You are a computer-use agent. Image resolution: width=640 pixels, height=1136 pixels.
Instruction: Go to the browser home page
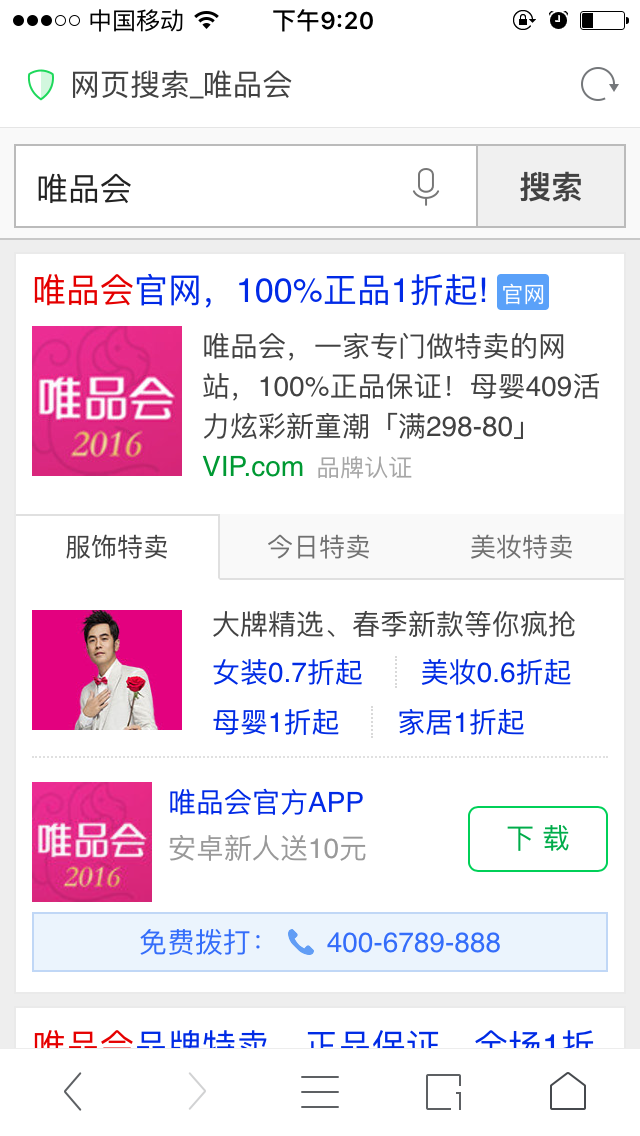point(568,1092)
